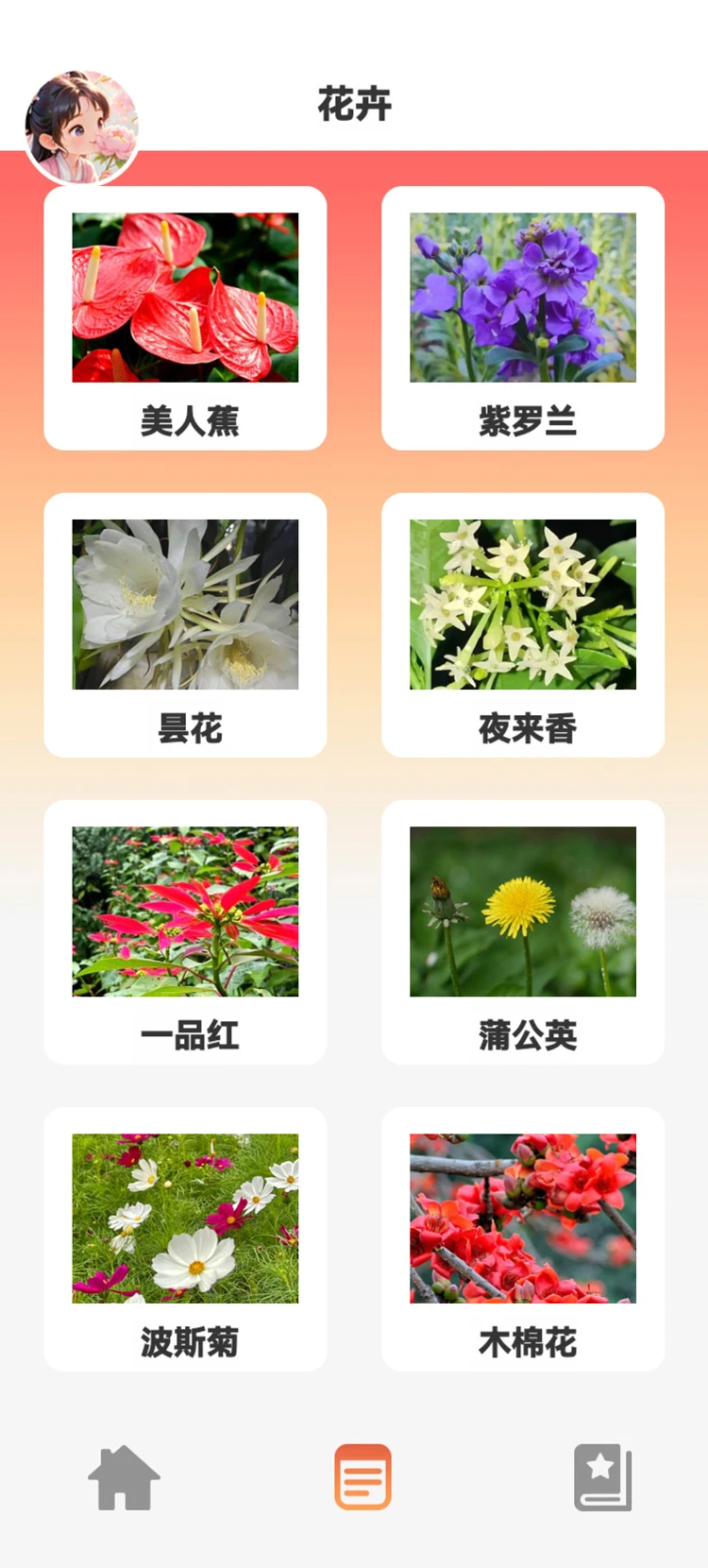Tap the 花卉 page title

[353, 106]
